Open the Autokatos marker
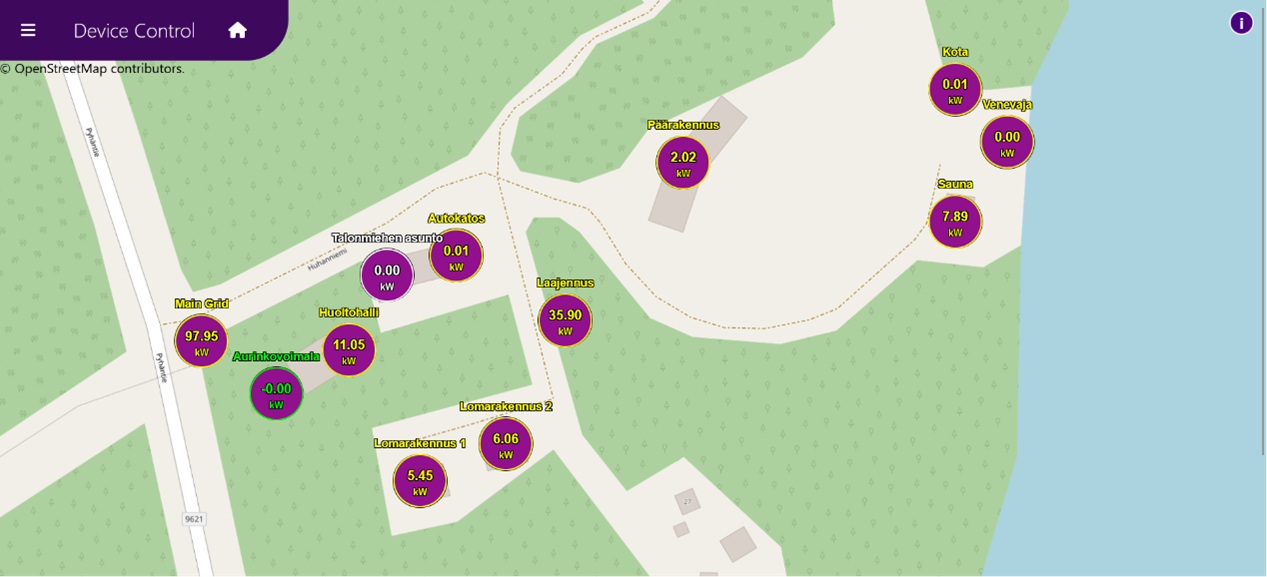1267x577 pixels. (456, 256)
